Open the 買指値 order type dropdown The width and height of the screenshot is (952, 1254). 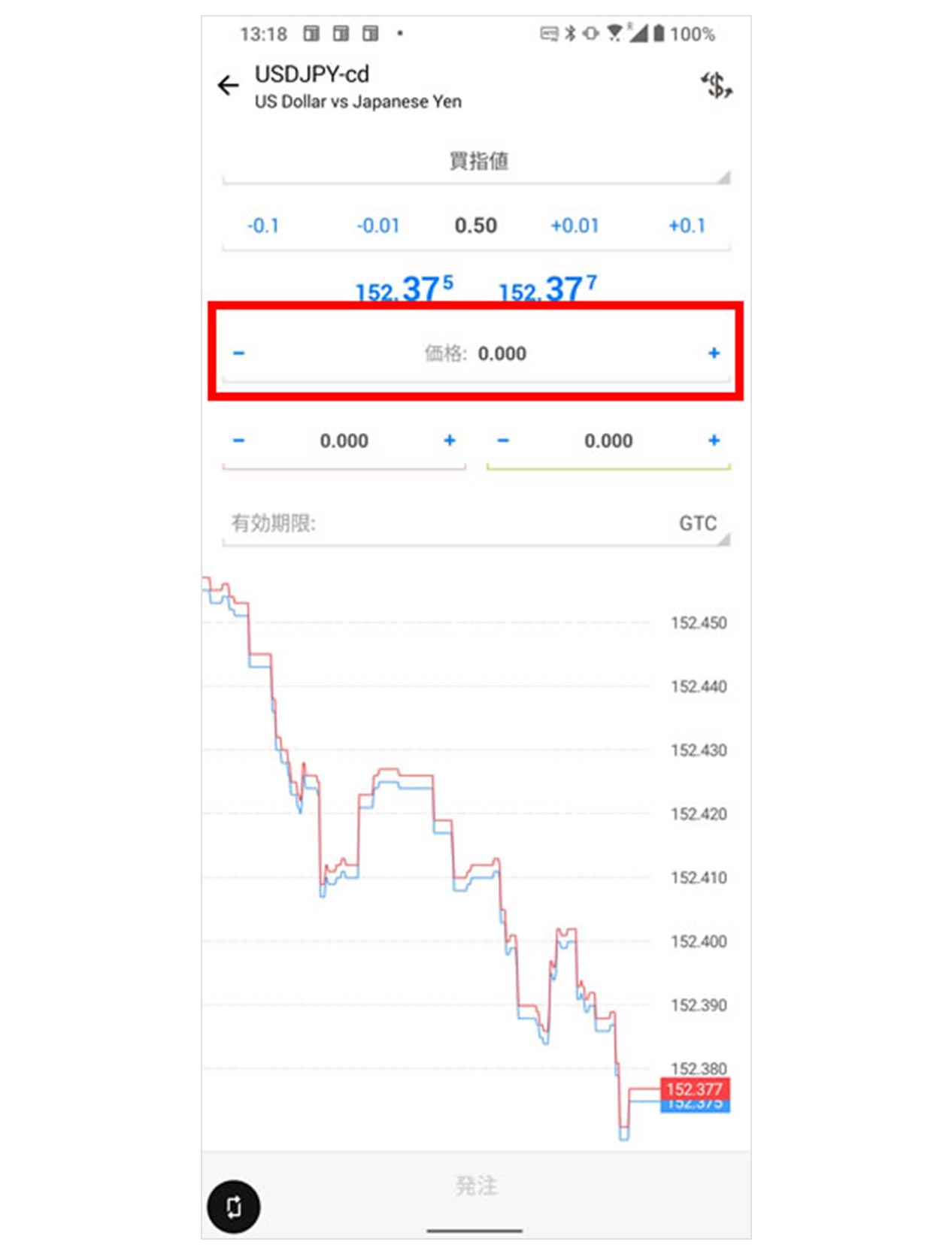[x=477, y=162]
